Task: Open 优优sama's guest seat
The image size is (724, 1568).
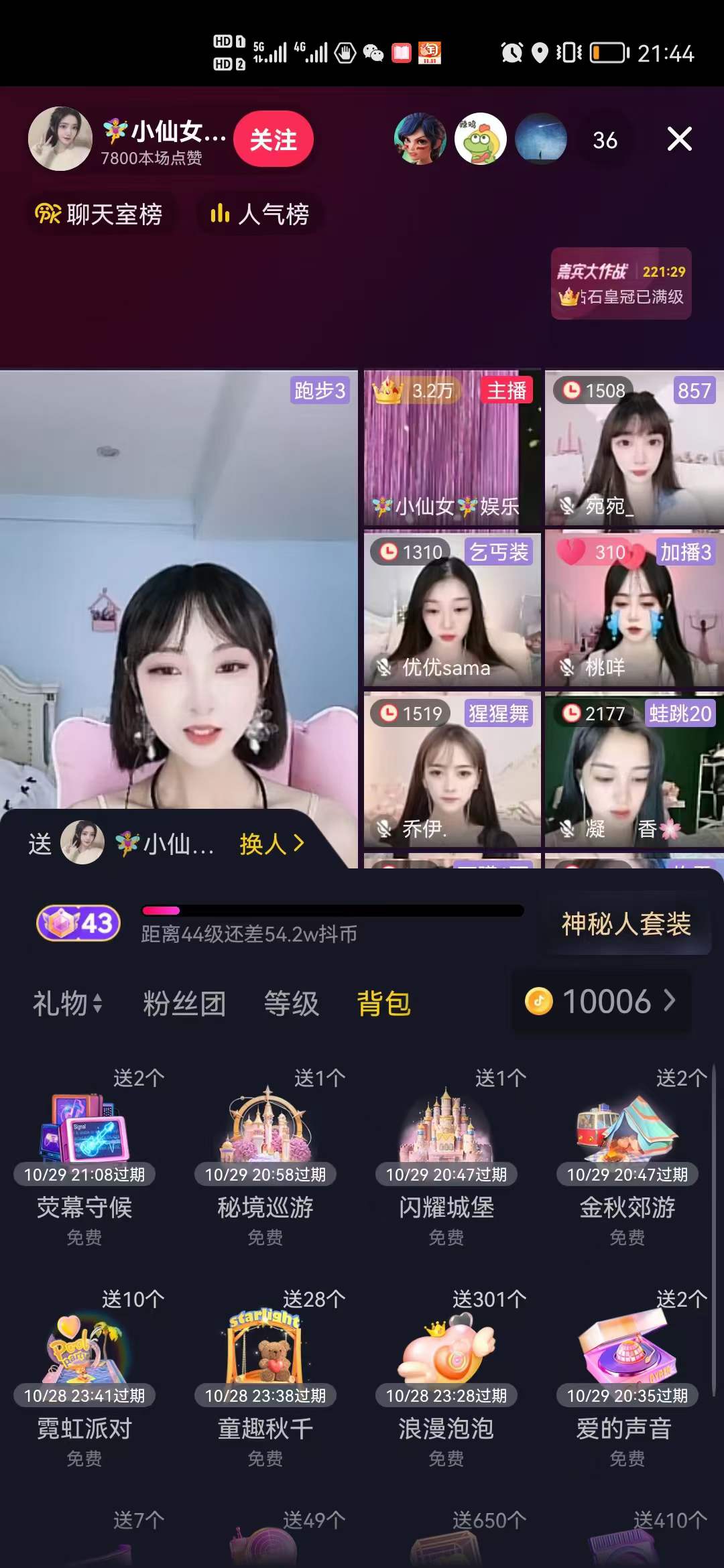Action: pos(452,608)
